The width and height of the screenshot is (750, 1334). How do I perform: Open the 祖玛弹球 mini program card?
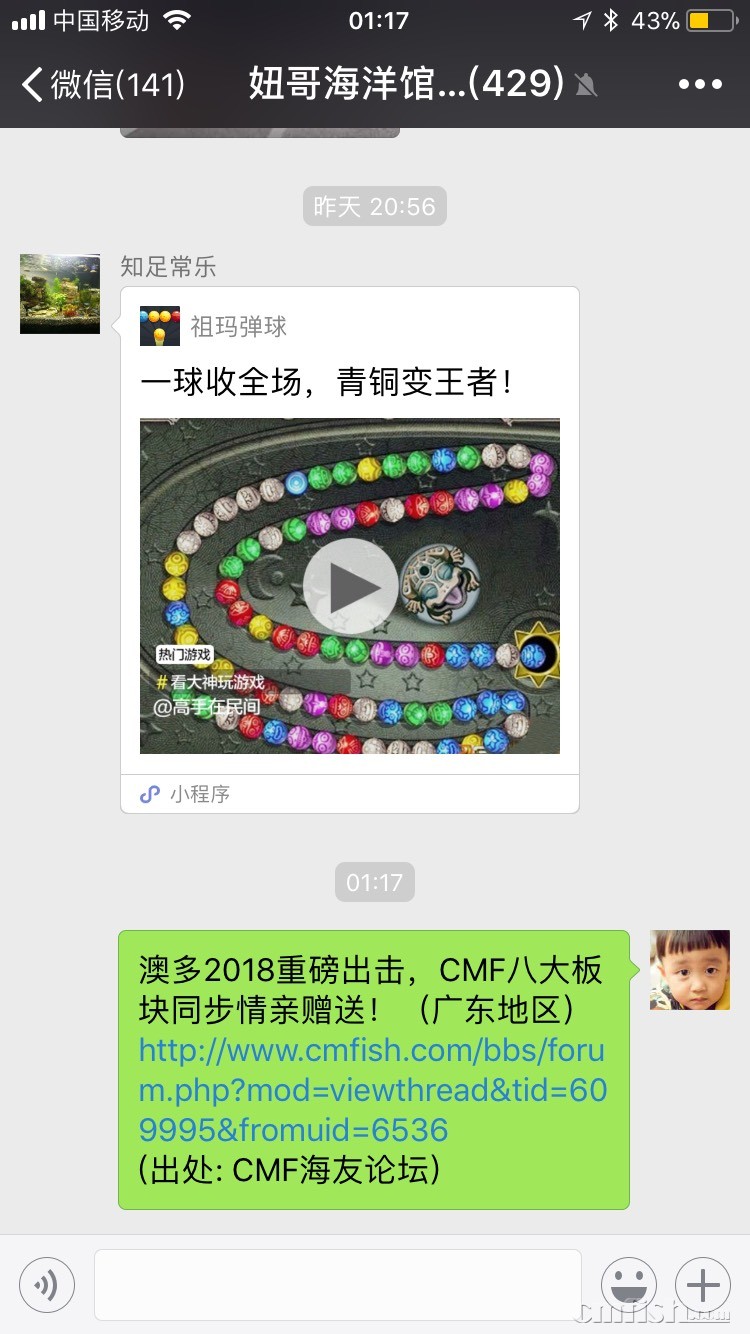click(x=349, y=550)
